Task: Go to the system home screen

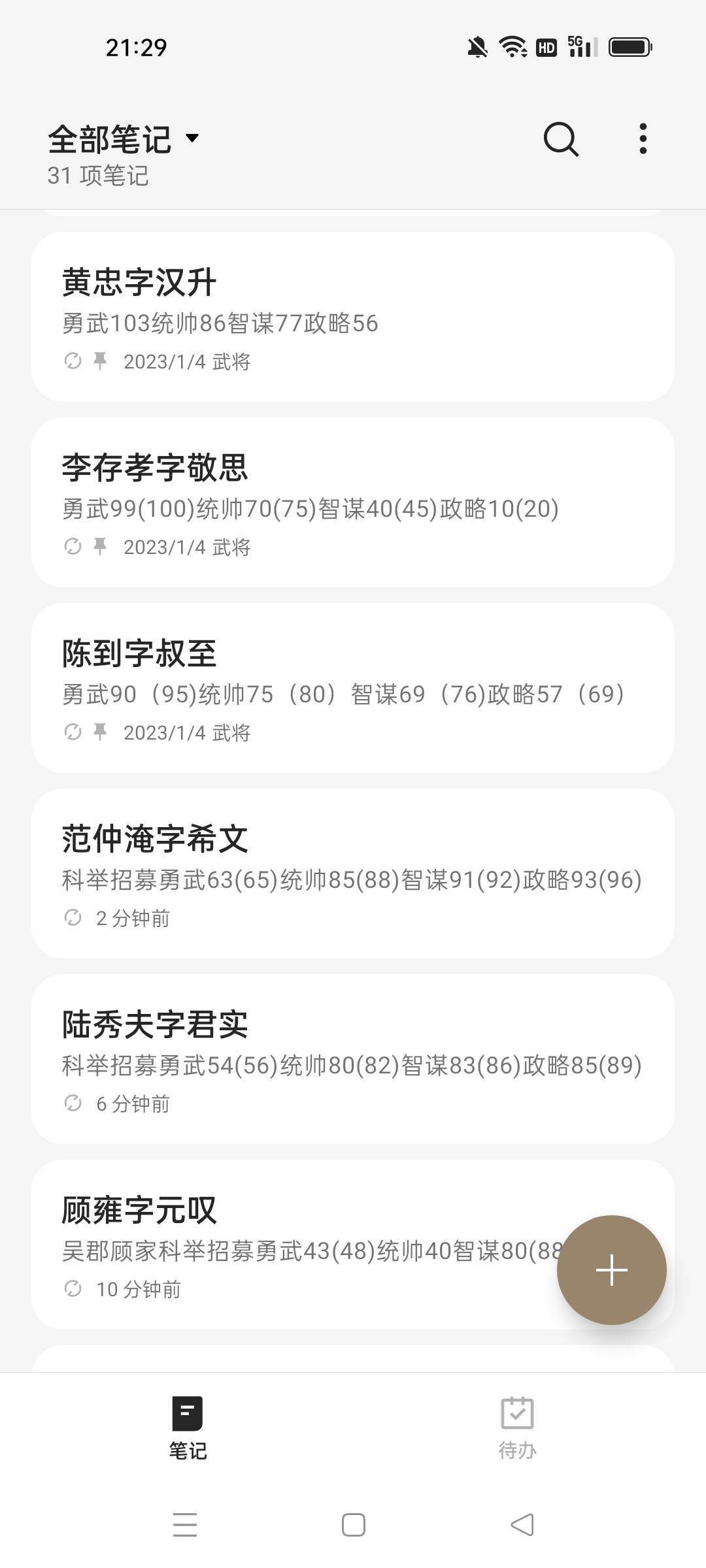Action: (353, 1525)
